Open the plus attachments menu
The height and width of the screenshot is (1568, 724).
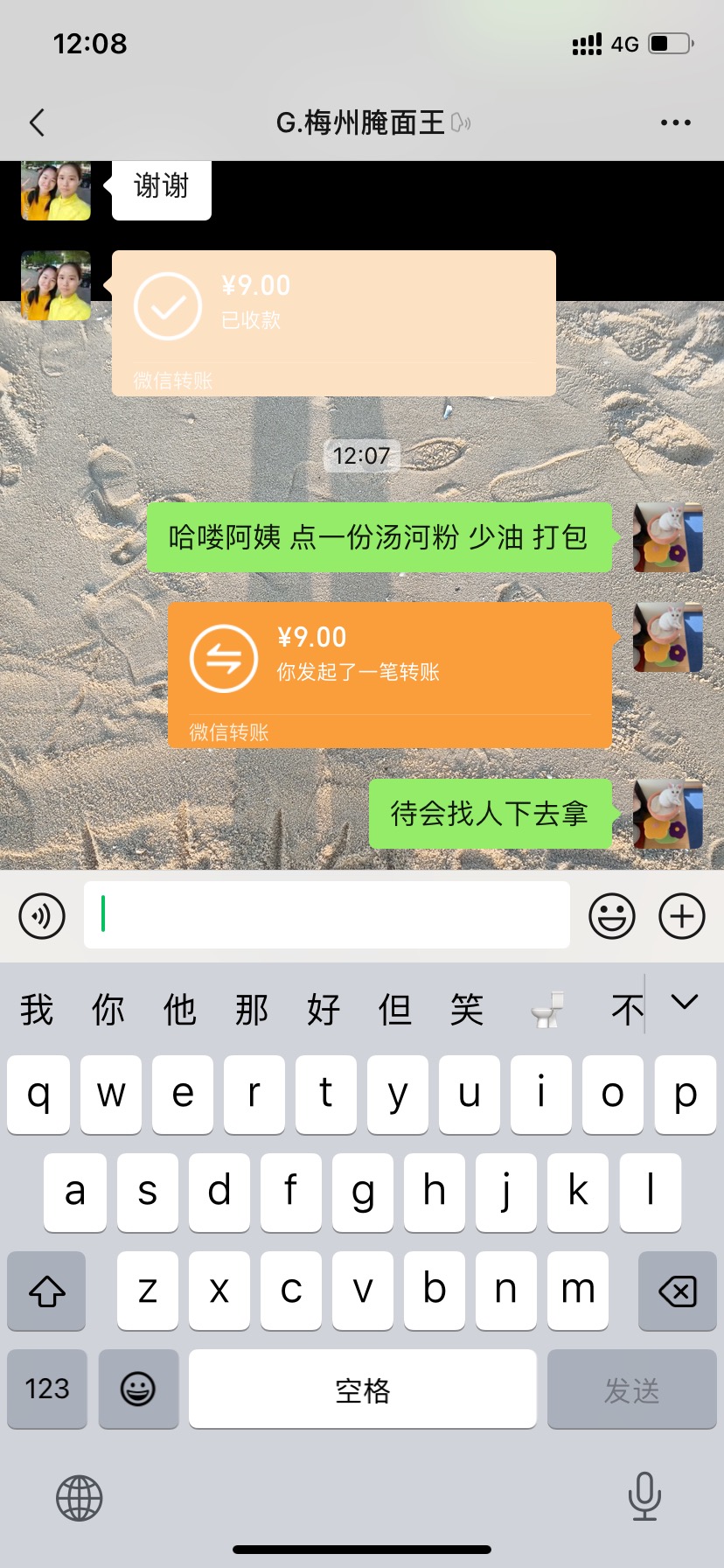(x=681, y=916)
